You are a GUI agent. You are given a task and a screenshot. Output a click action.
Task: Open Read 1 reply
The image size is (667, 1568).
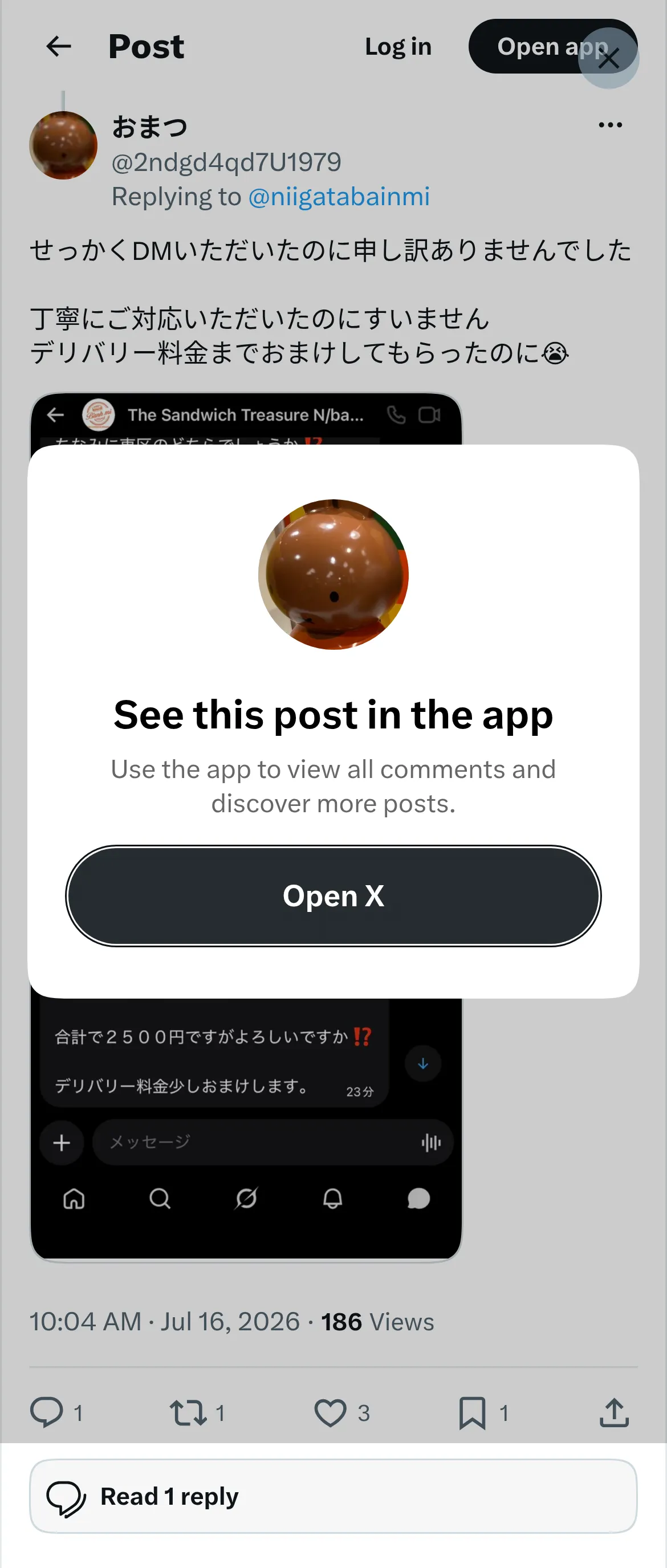point(333,1496)
